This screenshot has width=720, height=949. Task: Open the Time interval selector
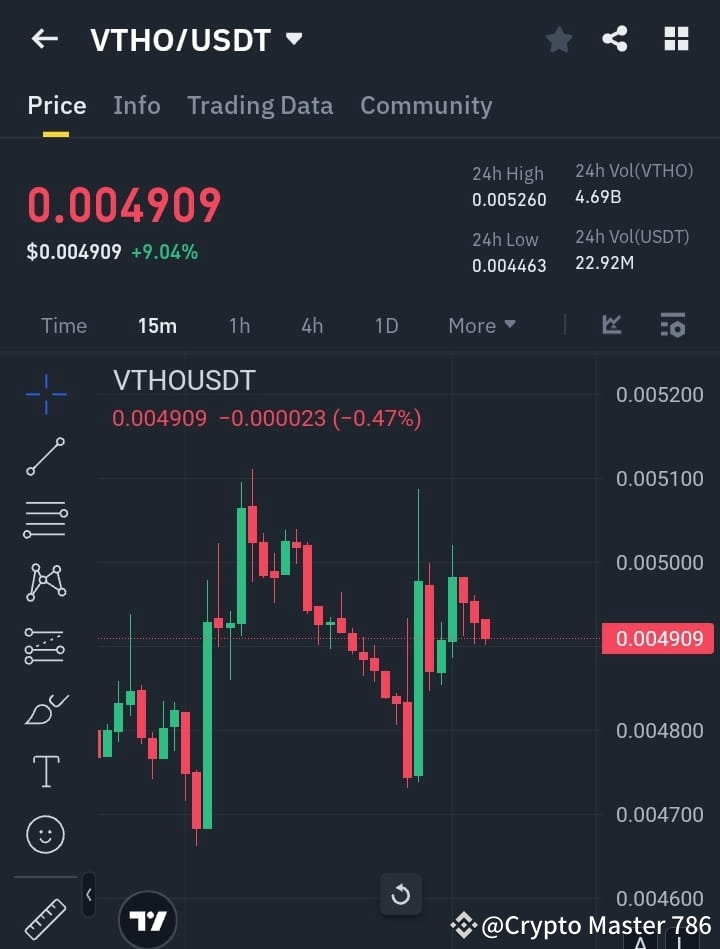[63, 325]
